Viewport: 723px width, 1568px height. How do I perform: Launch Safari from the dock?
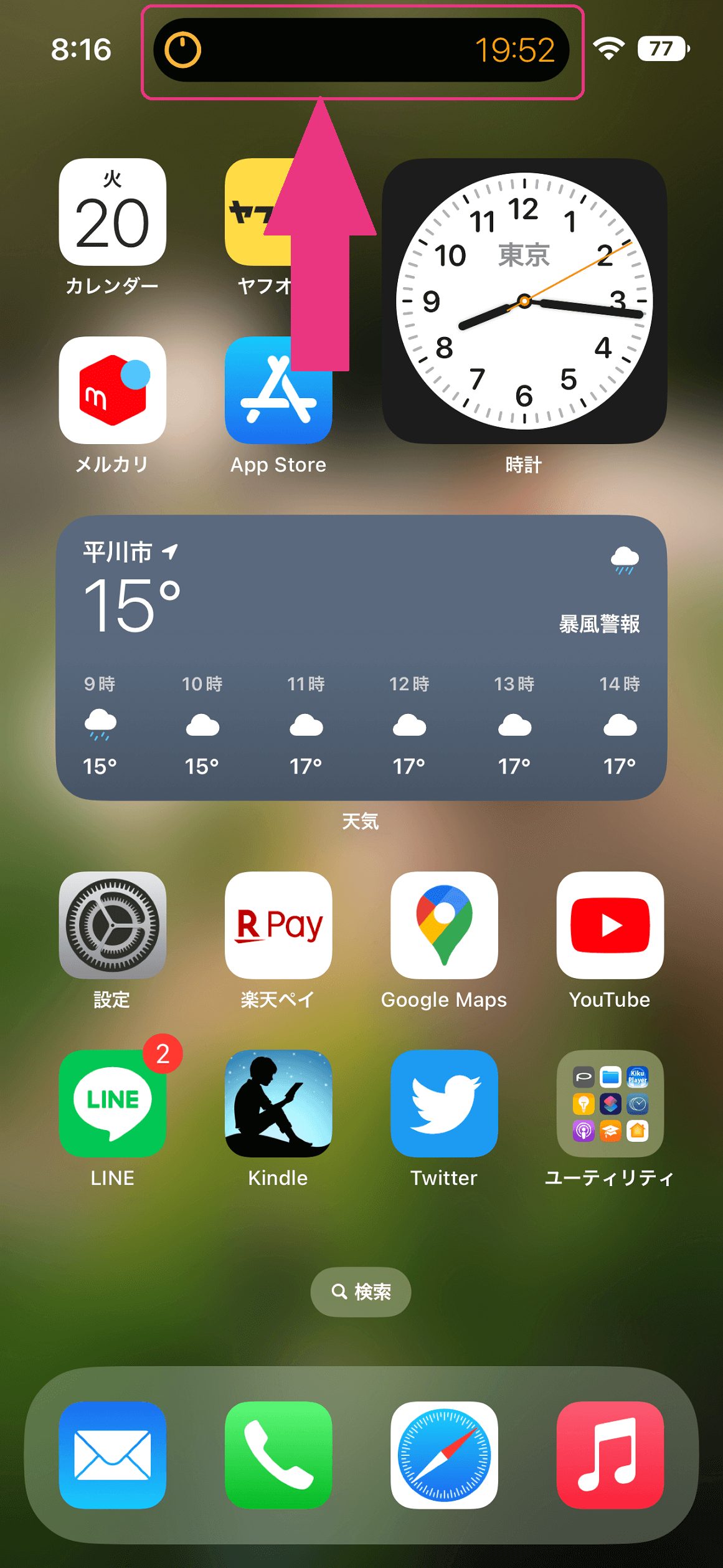pos(444,1455)
